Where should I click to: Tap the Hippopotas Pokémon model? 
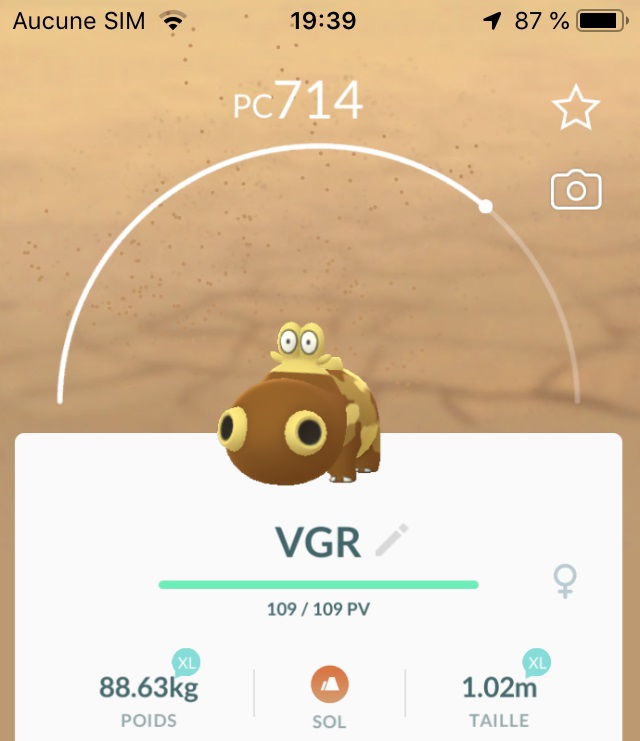click(x=300, y=420)
